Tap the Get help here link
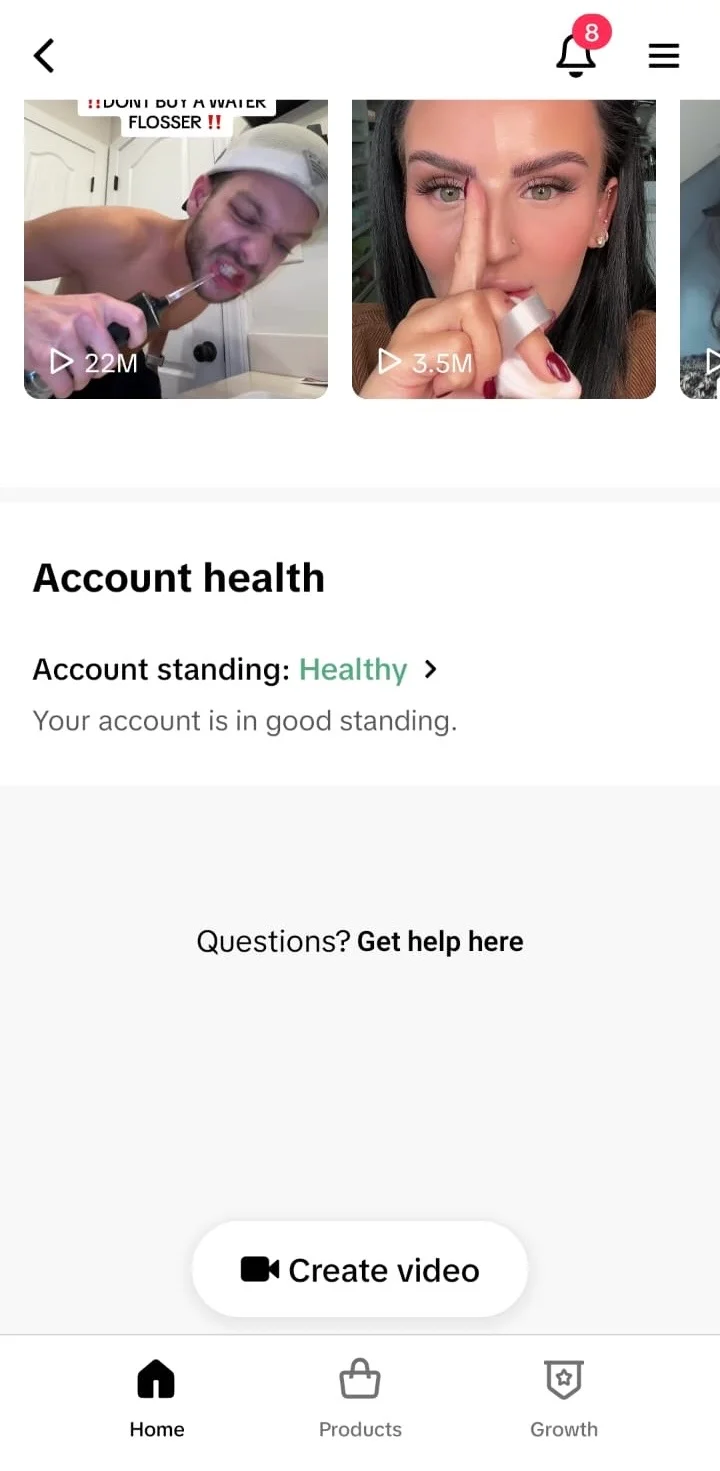 [x=440, y=941]
